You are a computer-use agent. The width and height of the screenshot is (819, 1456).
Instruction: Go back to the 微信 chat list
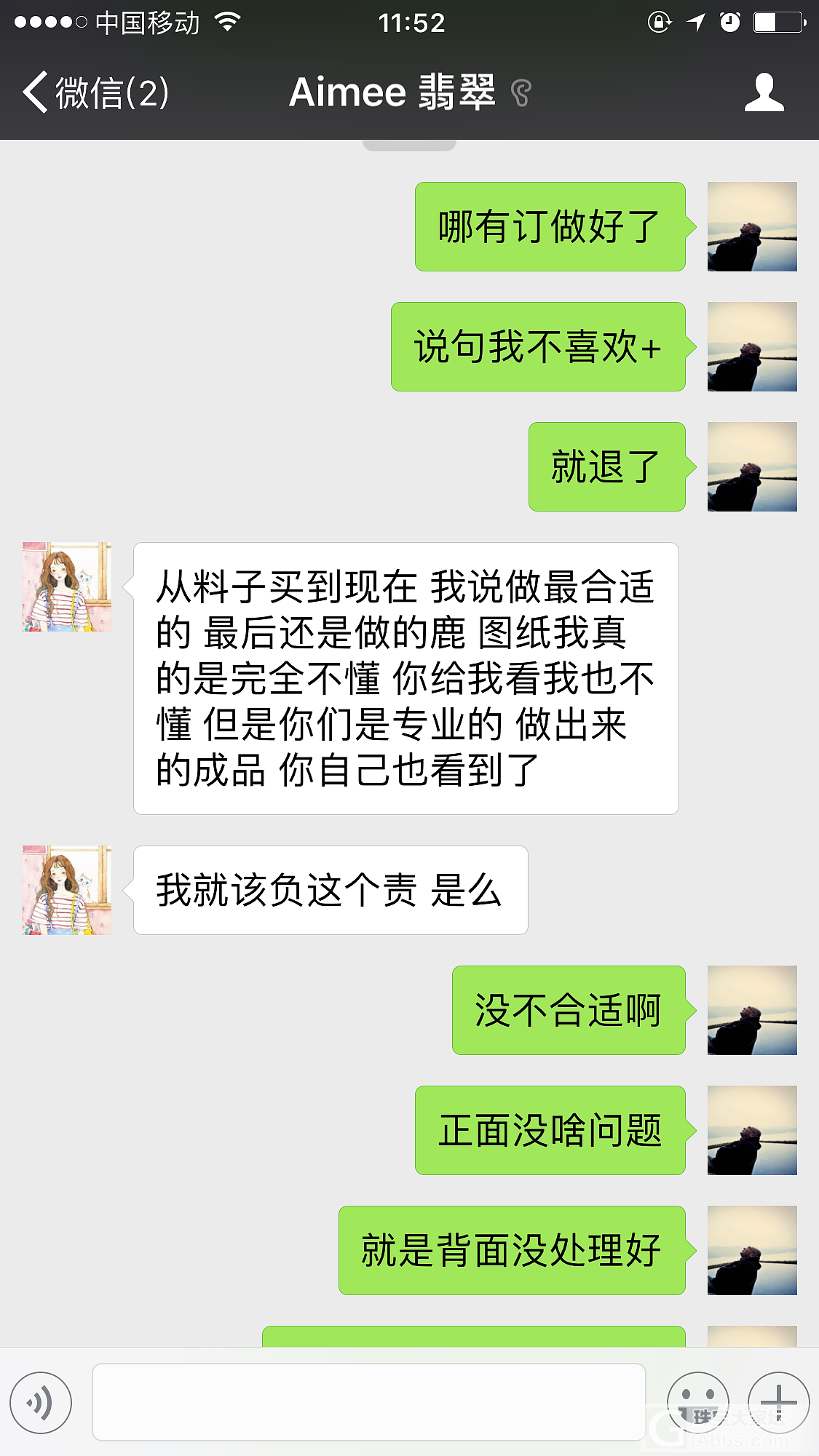95,93
